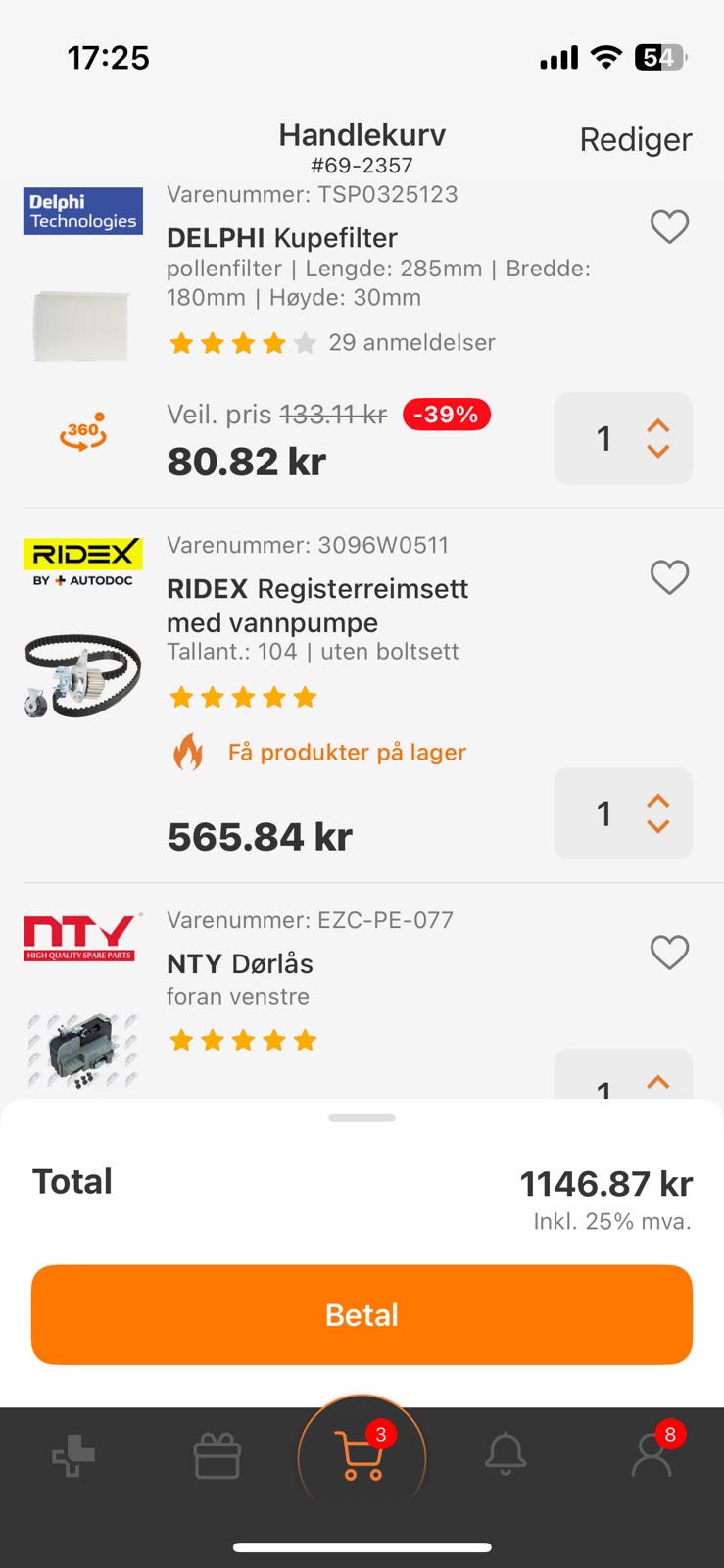Screen dimensions: 724x1568
Task: Save RIDEX Registerreimsett to wishlist
Action: [669, 577]
